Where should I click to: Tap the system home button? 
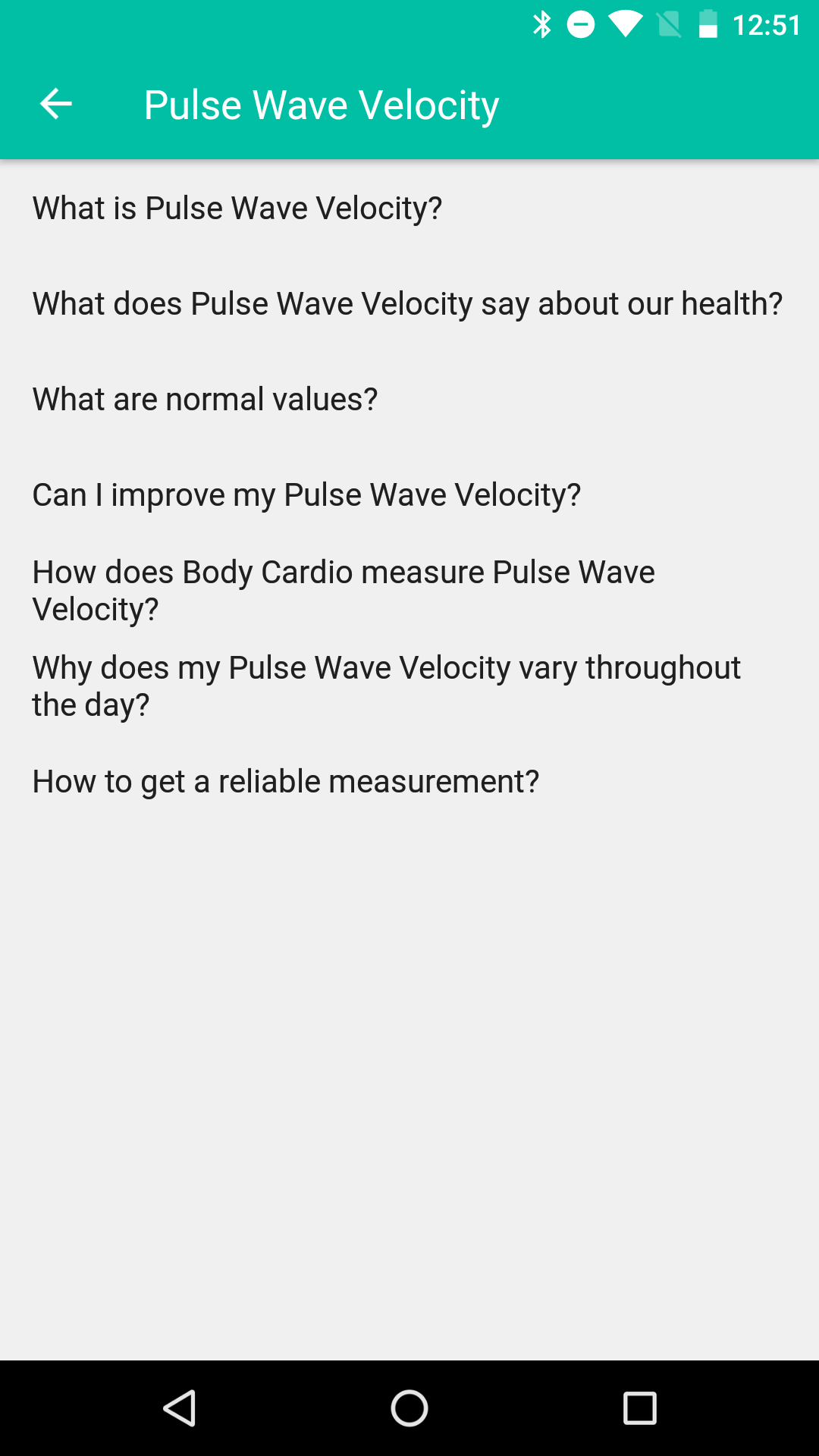tap(409, 1408)
